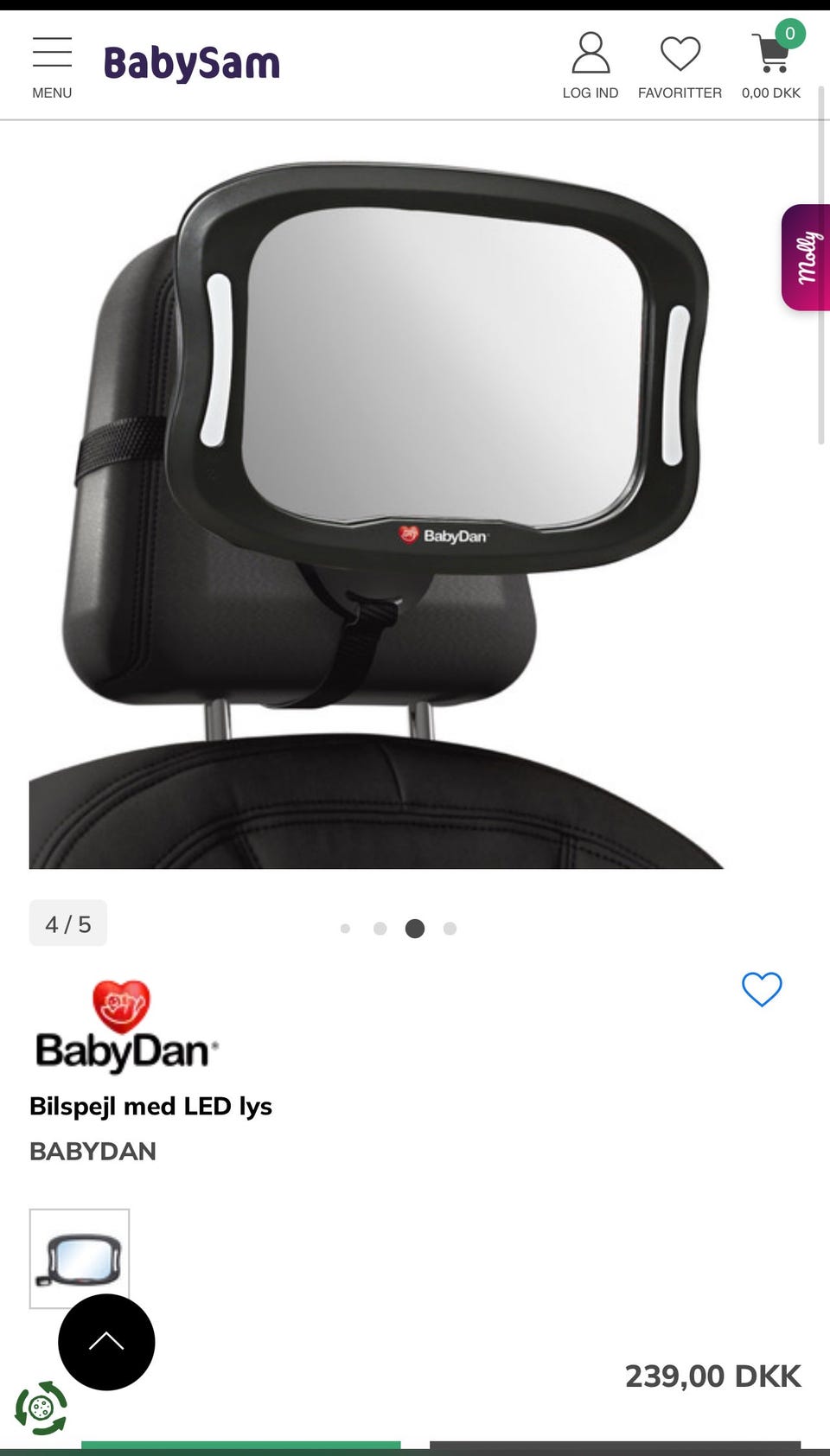View the Favoritter list
This screenshot has height=1456, width=830.
(x=680, y=67)
